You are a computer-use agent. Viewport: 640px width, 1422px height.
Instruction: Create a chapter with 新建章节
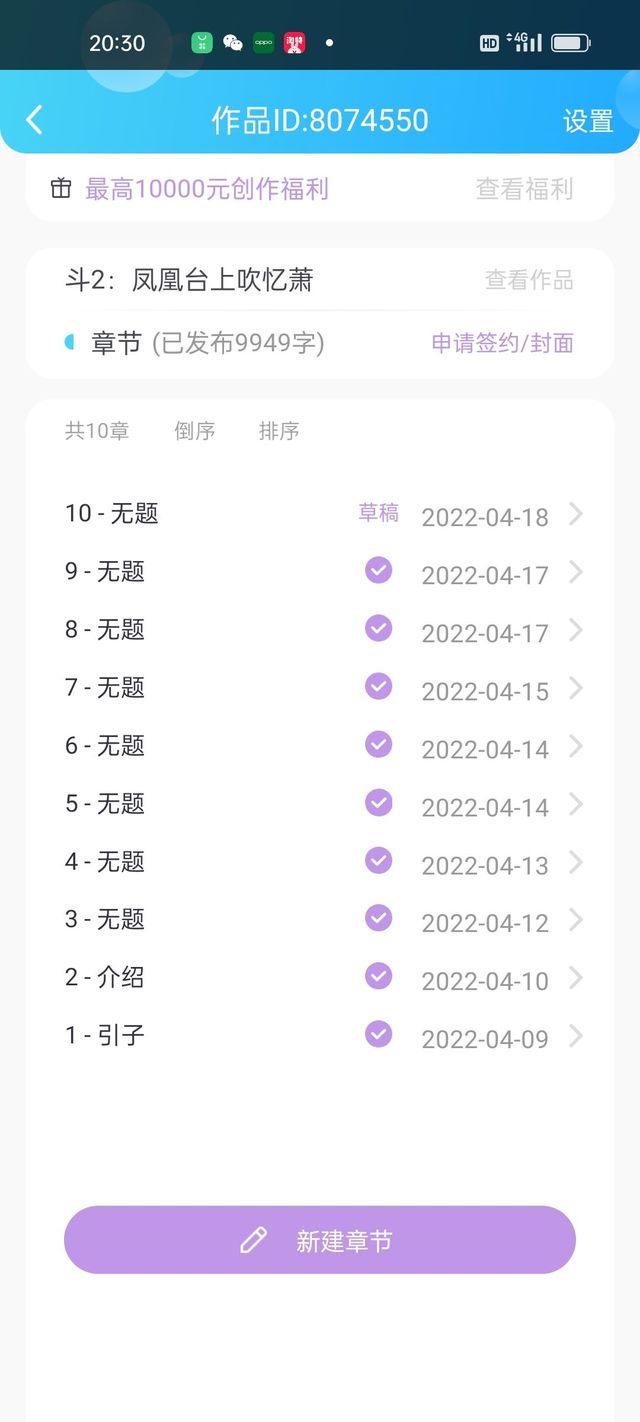[x=320, y=1240]
